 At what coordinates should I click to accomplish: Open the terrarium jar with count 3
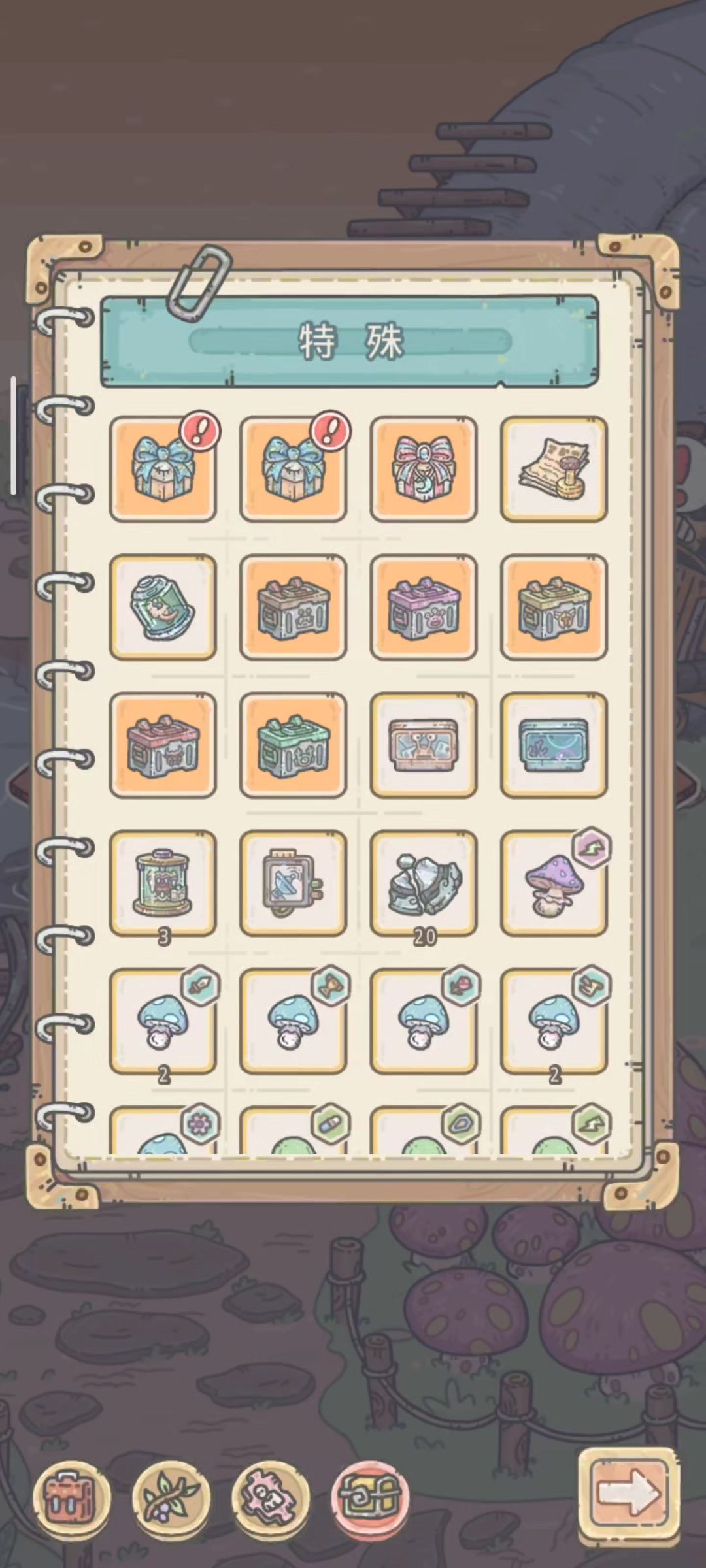(163, 883)
